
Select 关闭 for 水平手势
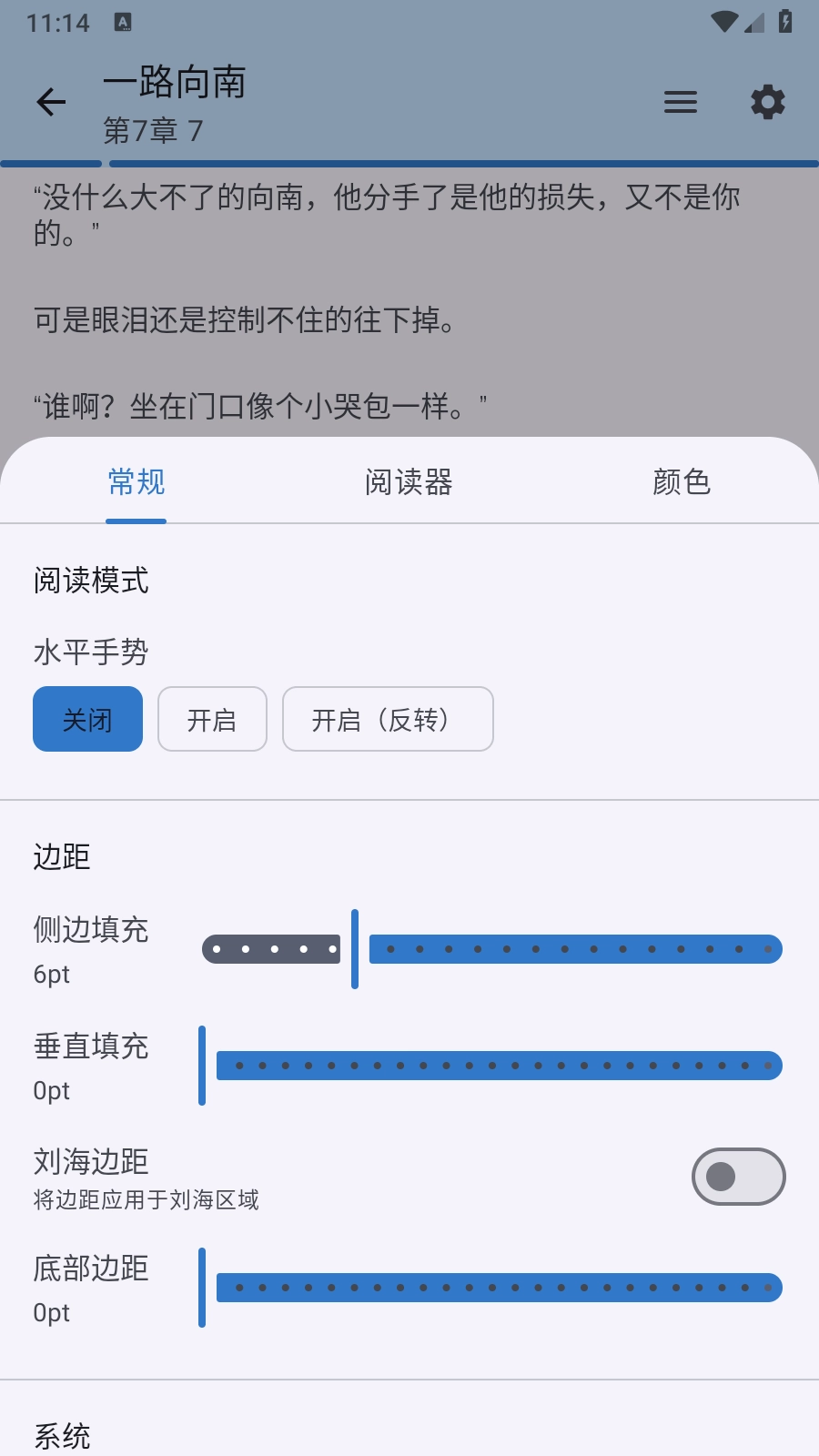87,719
